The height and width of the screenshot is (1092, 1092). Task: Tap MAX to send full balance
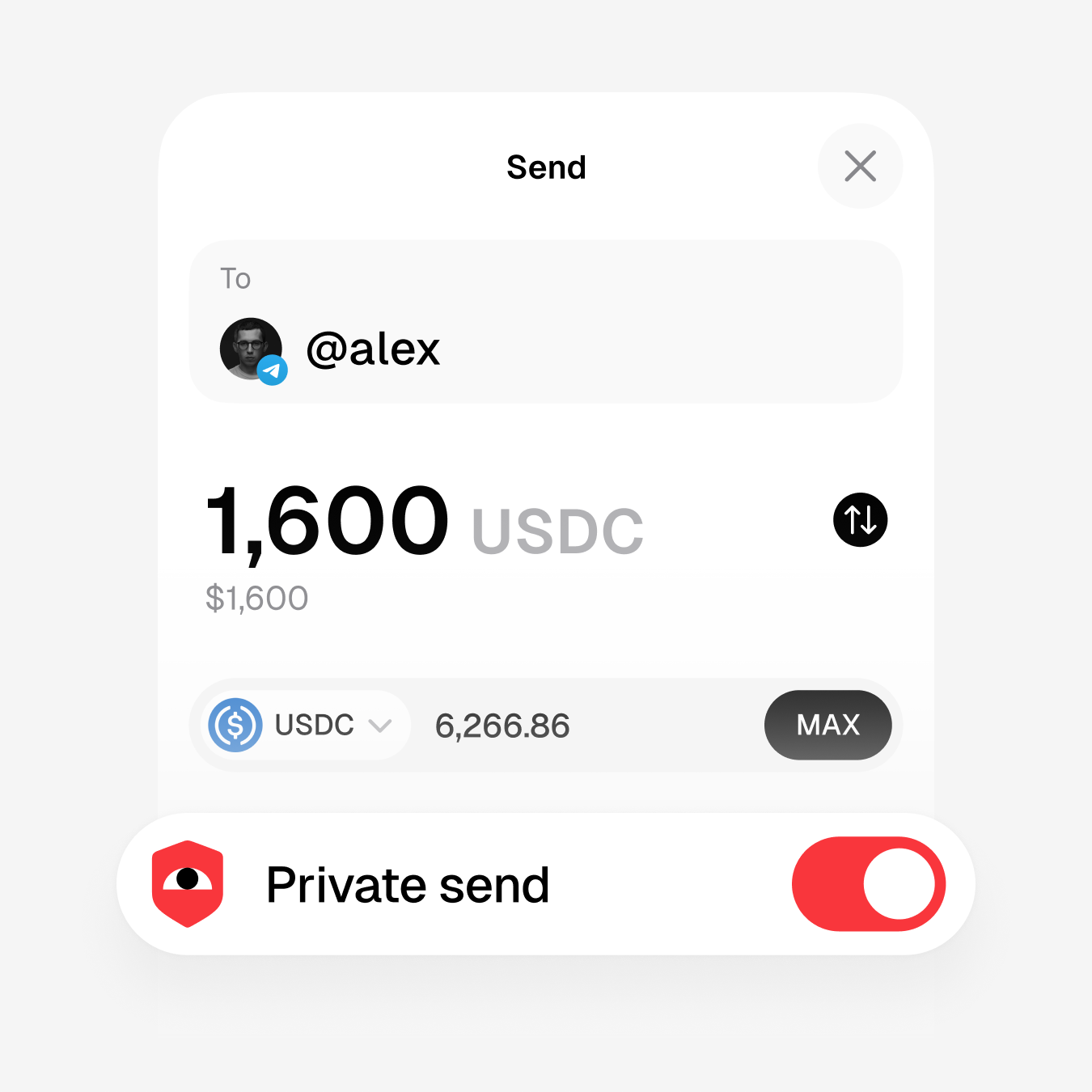click(x=827, y=725)
